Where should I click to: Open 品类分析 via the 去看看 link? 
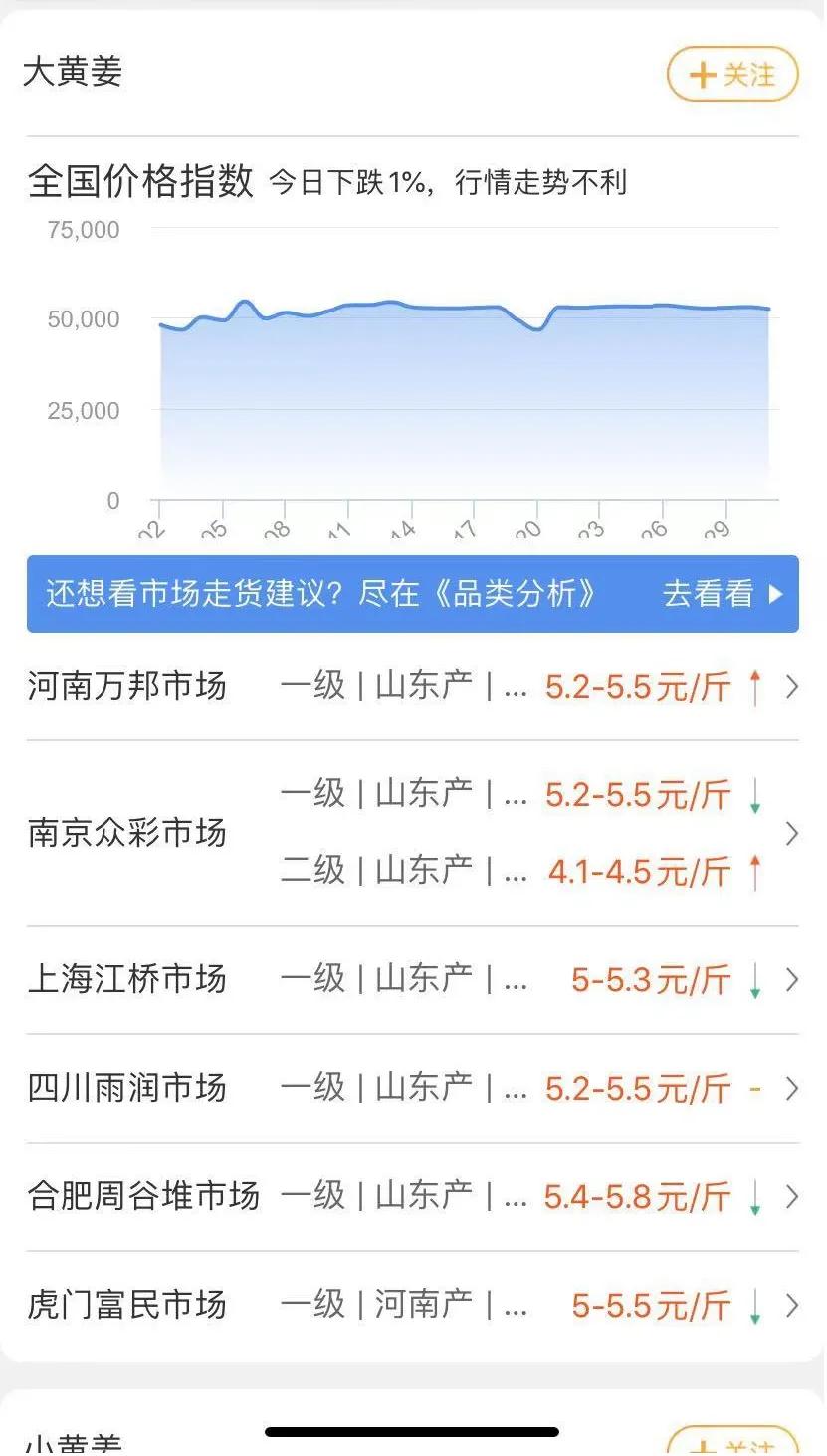[709, 594]
